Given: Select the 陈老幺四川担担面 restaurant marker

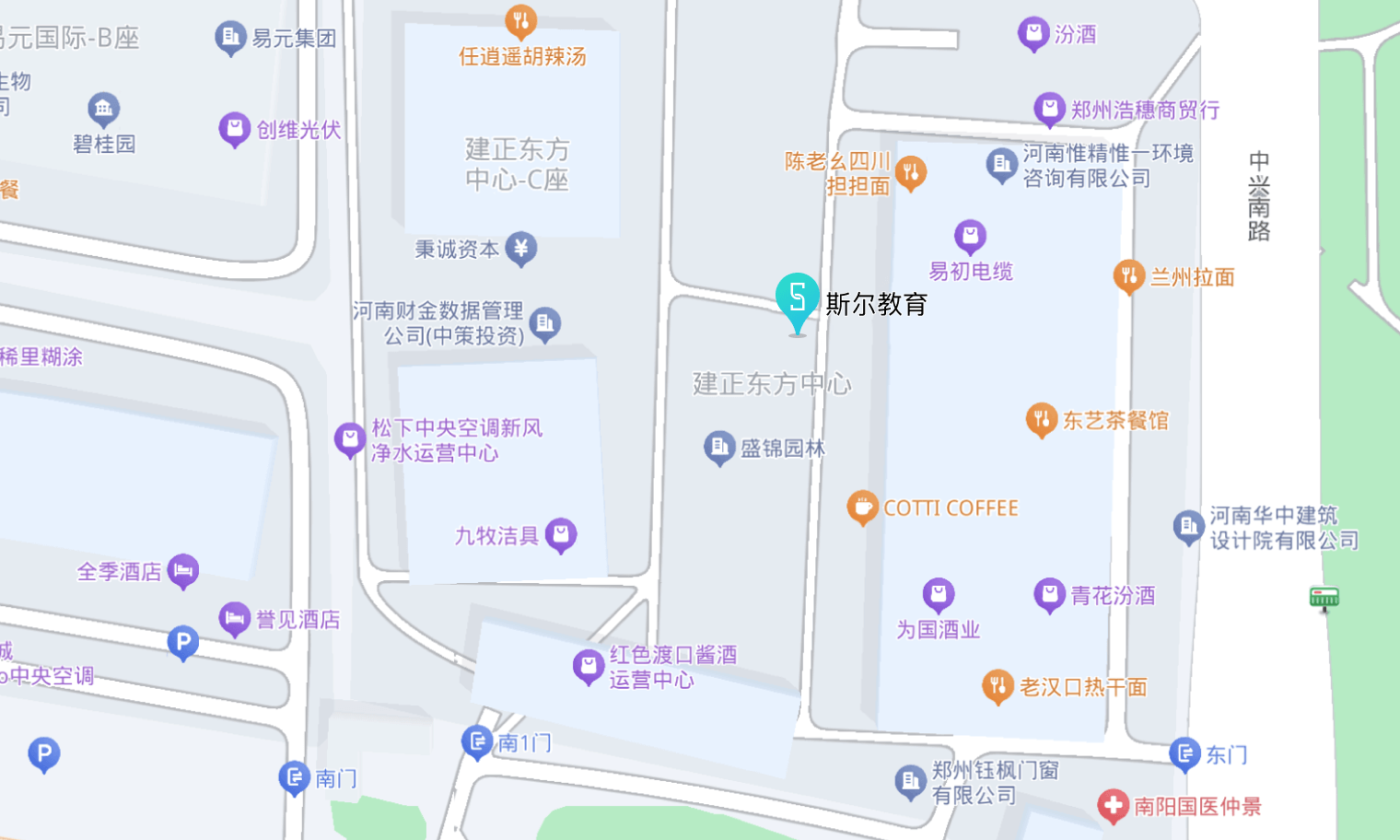Looking at the screenshot, I should [x=910, y=172].
